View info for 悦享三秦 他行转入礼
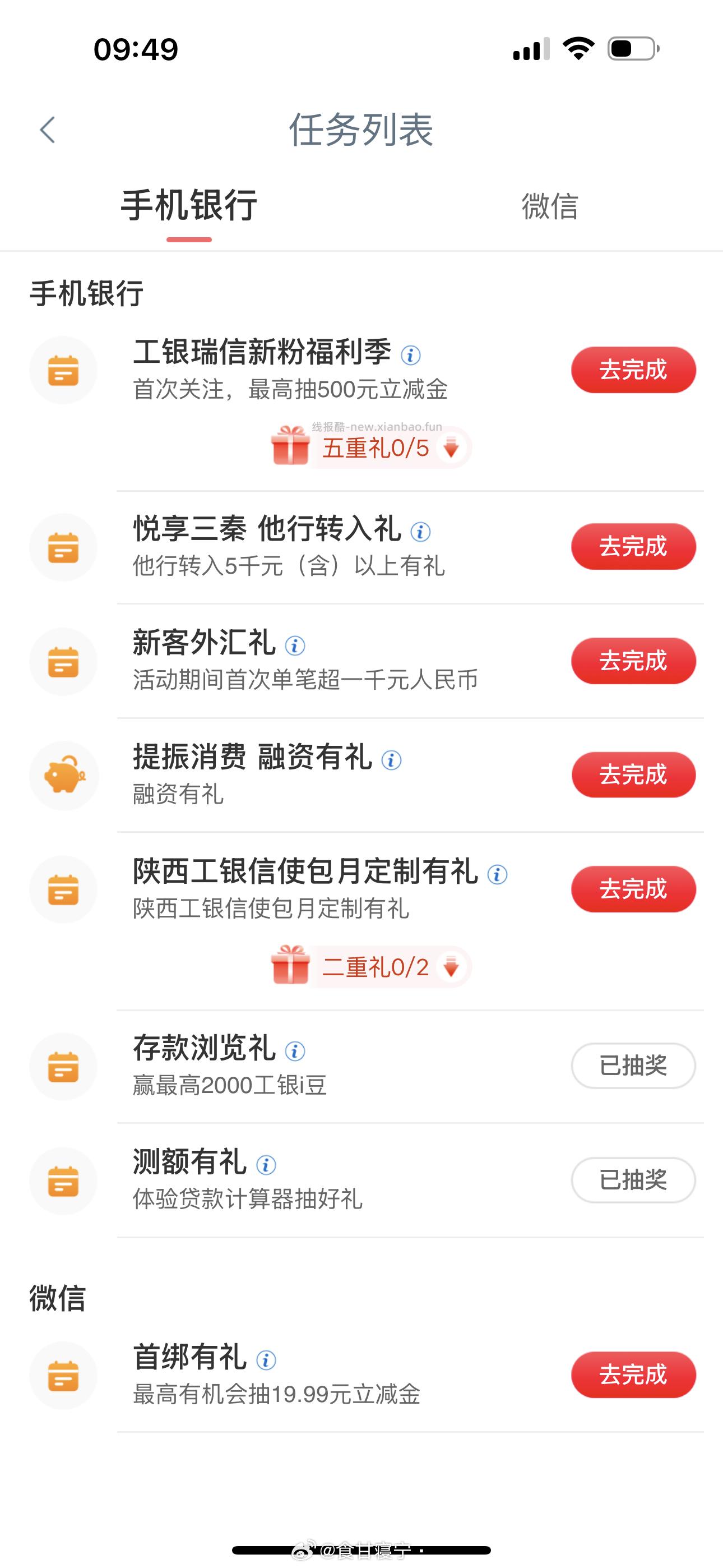The image size is (723, 1568). tap(420, 532)
